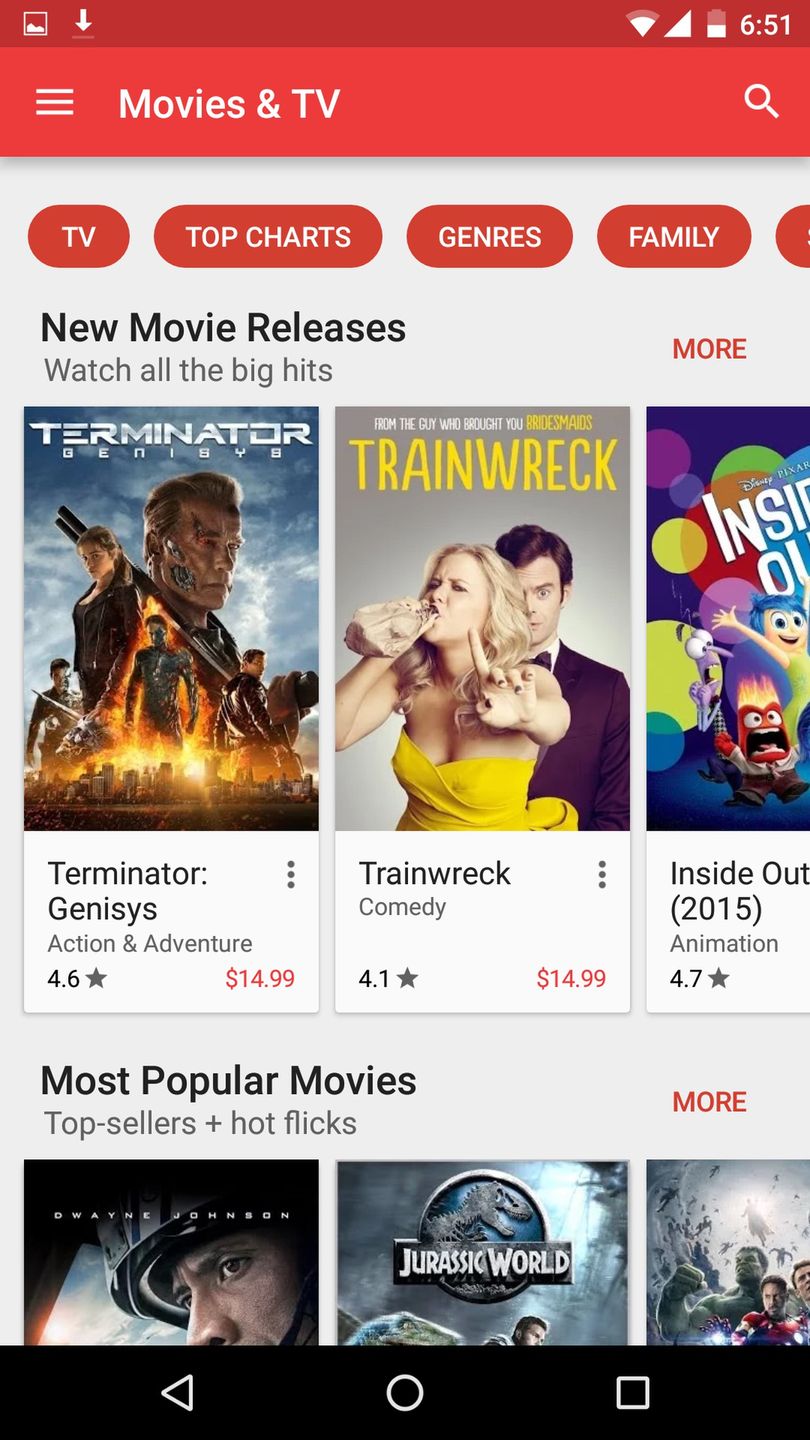See more New Movie Releases

click(x=709, y=349)
